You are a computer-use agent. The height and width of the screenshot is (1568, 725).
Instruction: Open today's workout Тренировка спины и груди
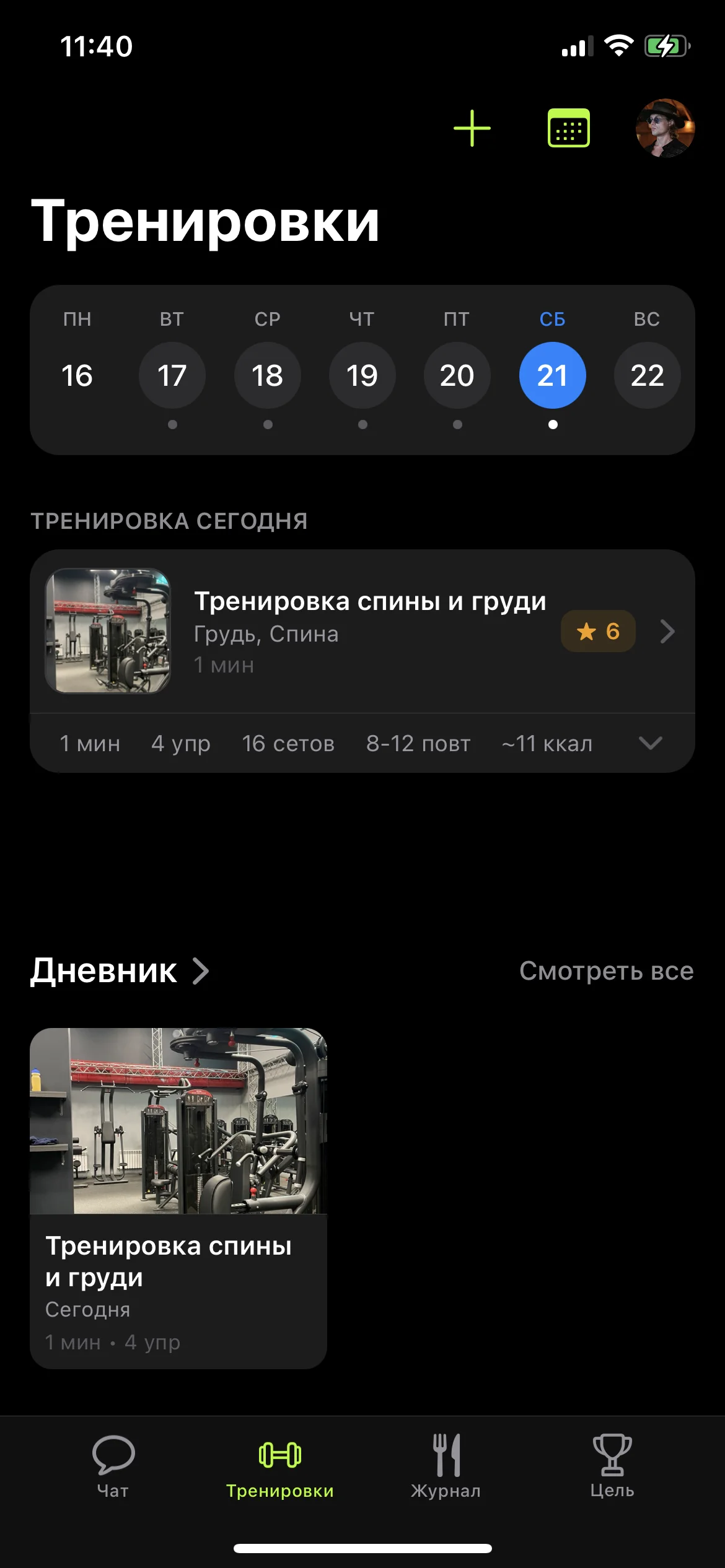[x=369, y=630]
